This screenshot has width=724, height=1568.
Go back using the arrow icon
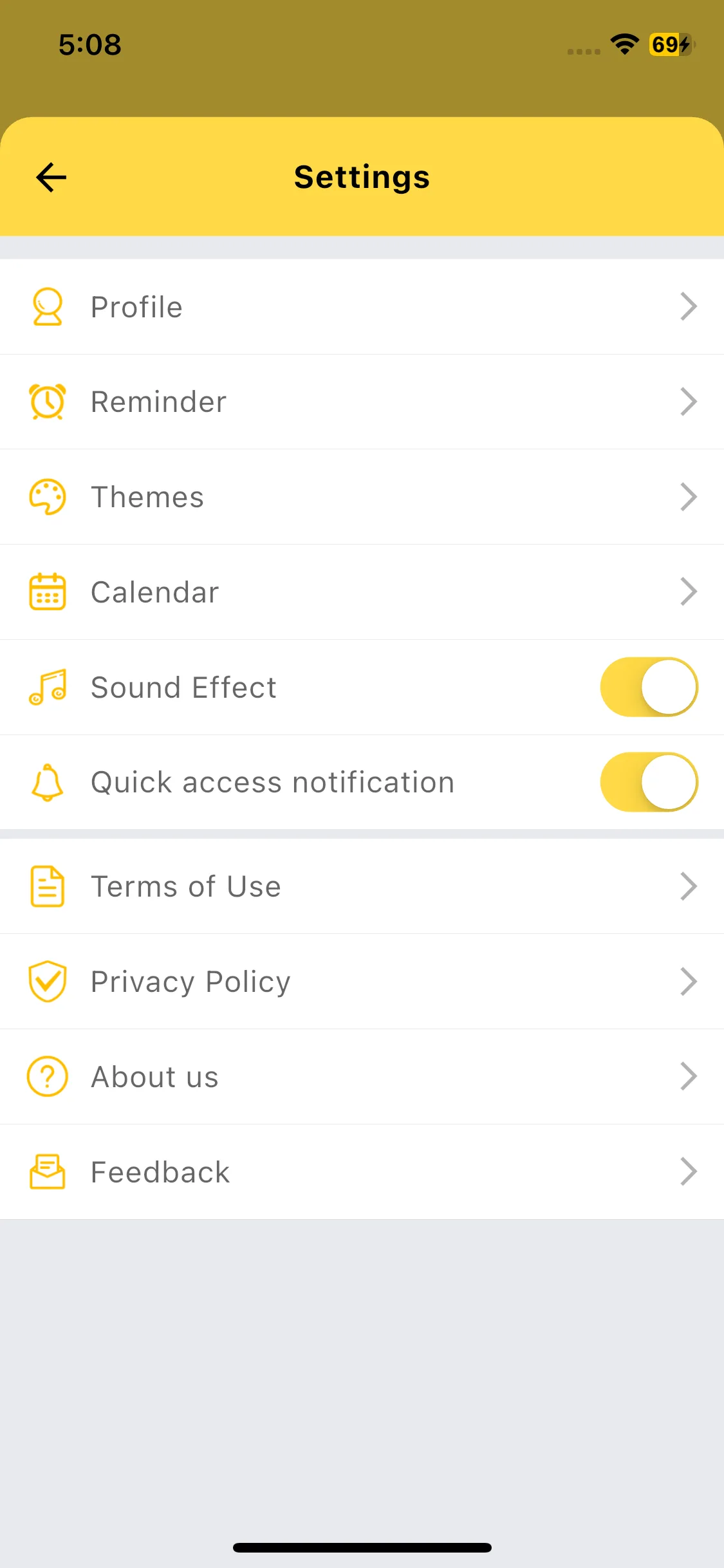coord(51,178)
